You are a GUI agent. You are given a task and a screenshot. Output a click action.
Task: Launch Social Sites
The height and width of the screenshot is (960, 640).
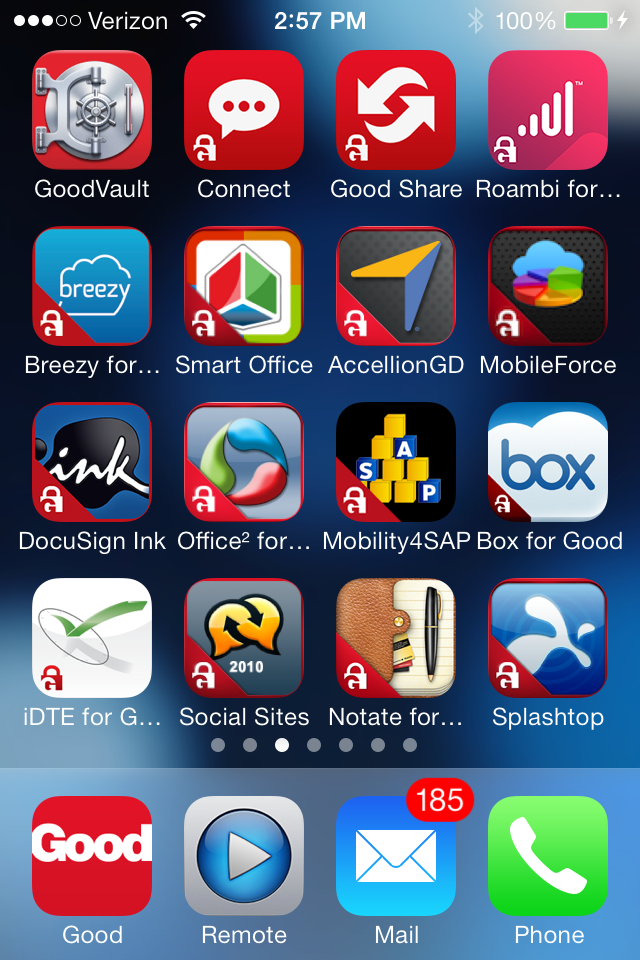[244, 638]
